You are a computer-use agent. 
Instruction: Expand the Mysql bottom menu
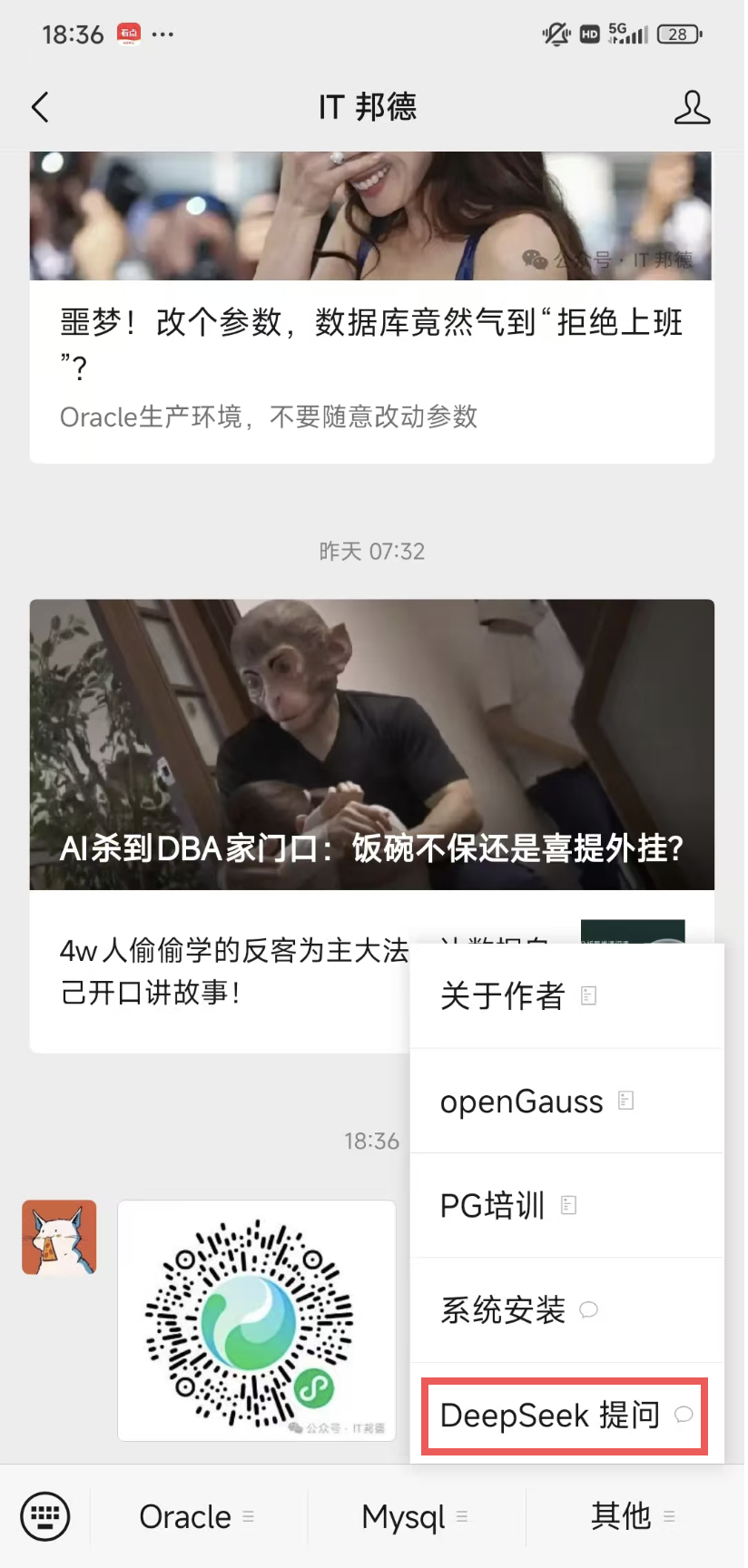tap(415, 1516)
